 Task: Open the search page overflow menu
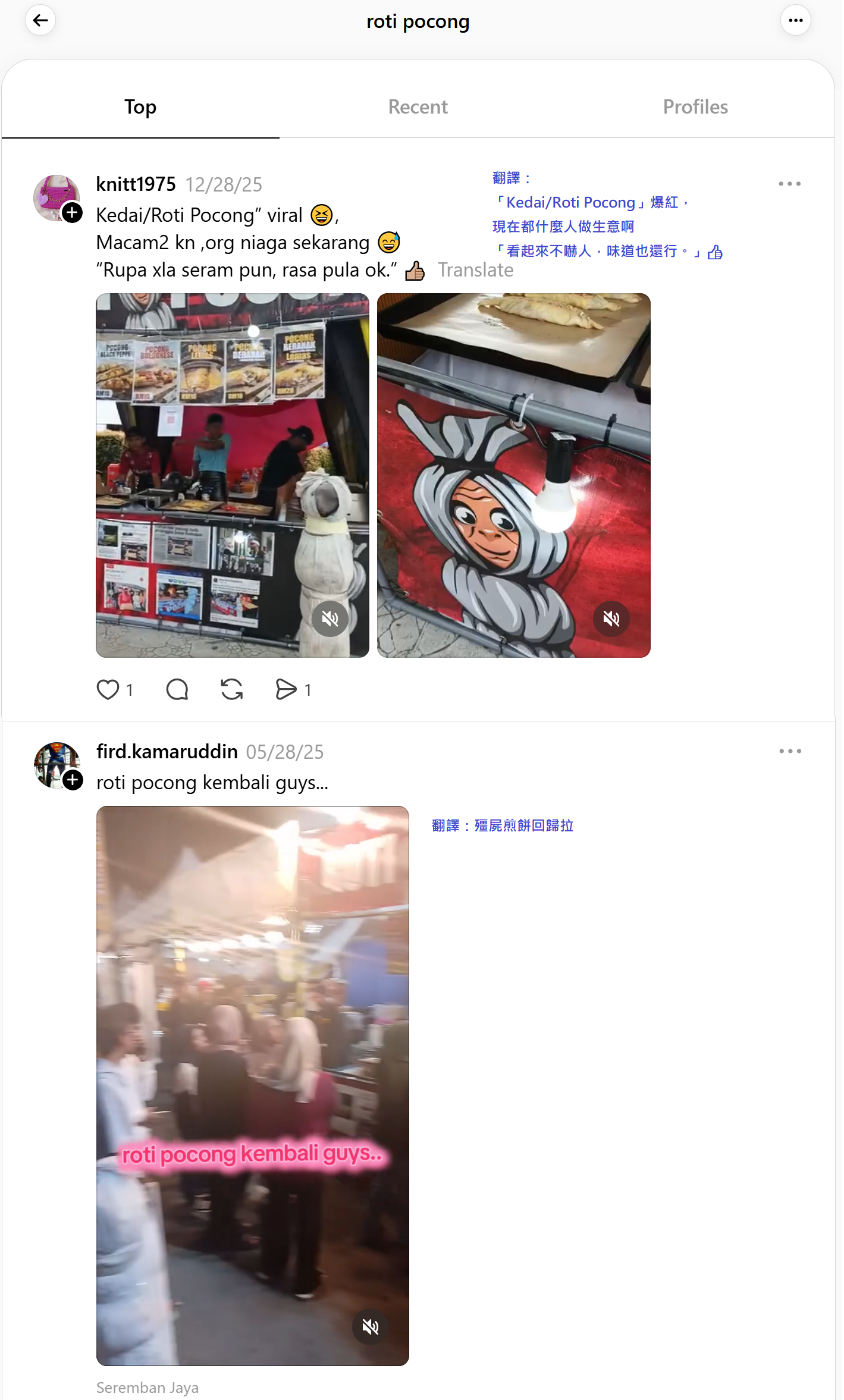[x=795, y=21]
